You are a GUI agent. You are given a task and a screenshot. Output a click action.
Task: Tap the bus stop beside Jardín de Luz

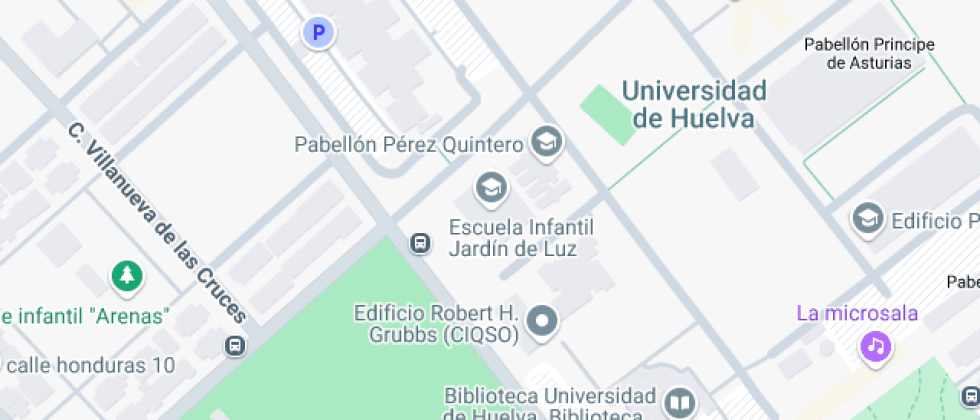click(x=420, y=243)
